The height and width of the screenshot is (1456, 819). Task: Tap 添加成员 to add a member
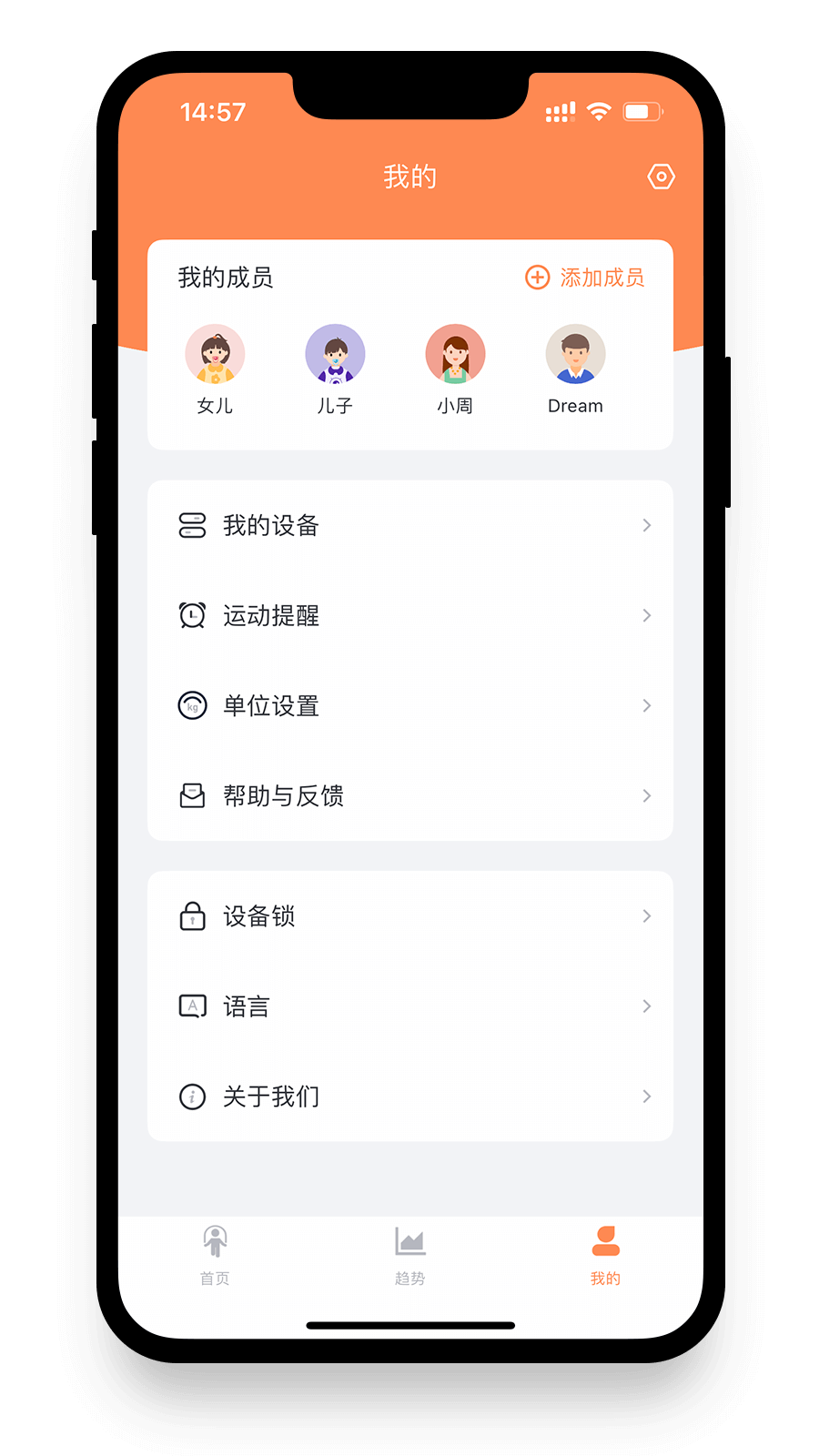coord(585,278)
